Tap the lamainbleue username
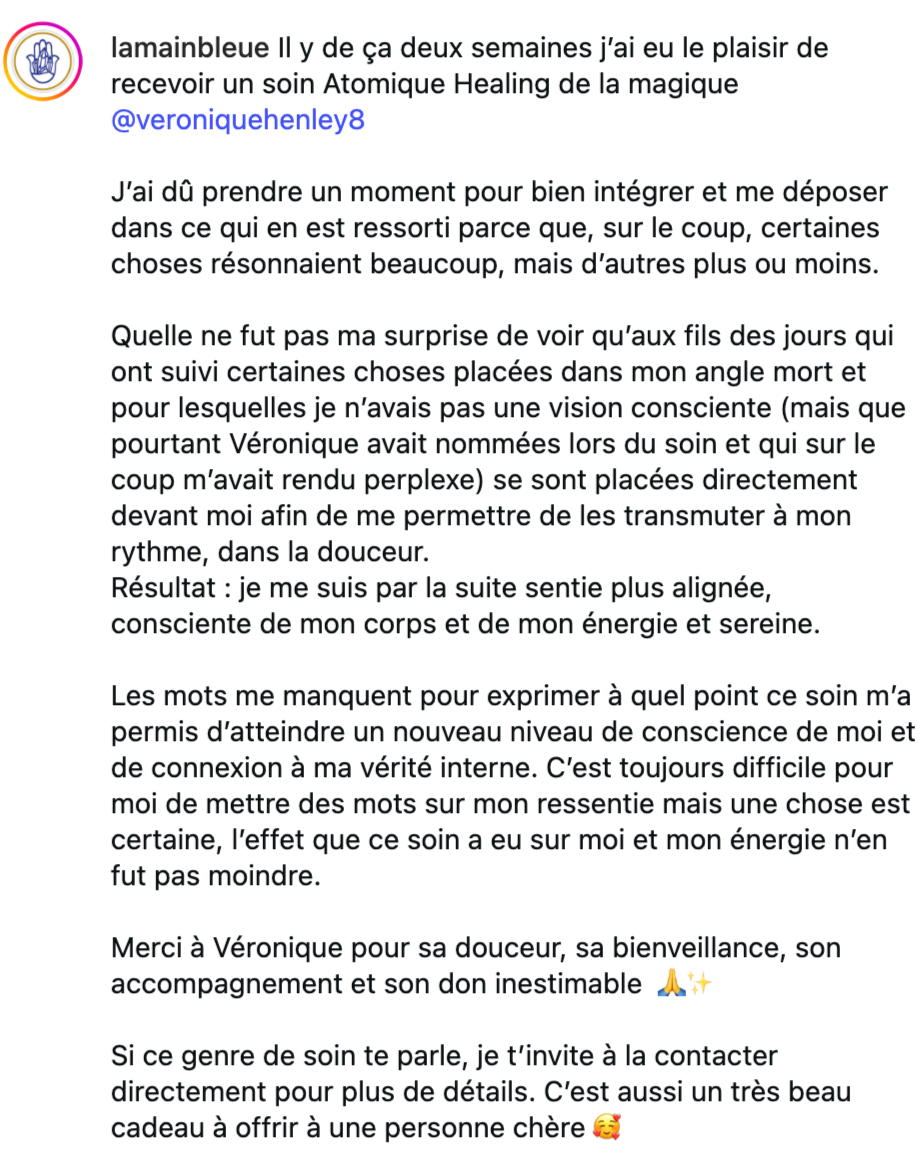This screenshot has width=921, height=1162. point(190,48)
